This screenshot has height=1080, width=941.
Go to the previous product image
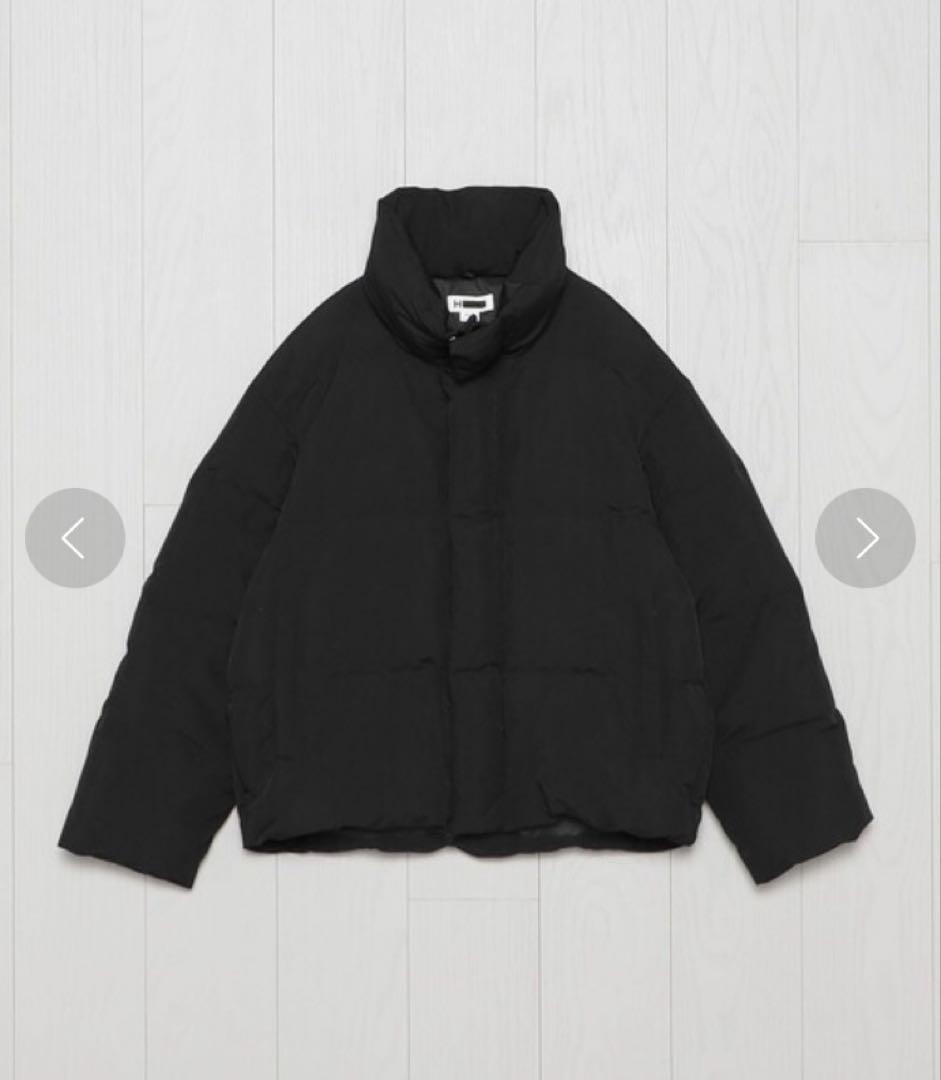click(75, 538)
